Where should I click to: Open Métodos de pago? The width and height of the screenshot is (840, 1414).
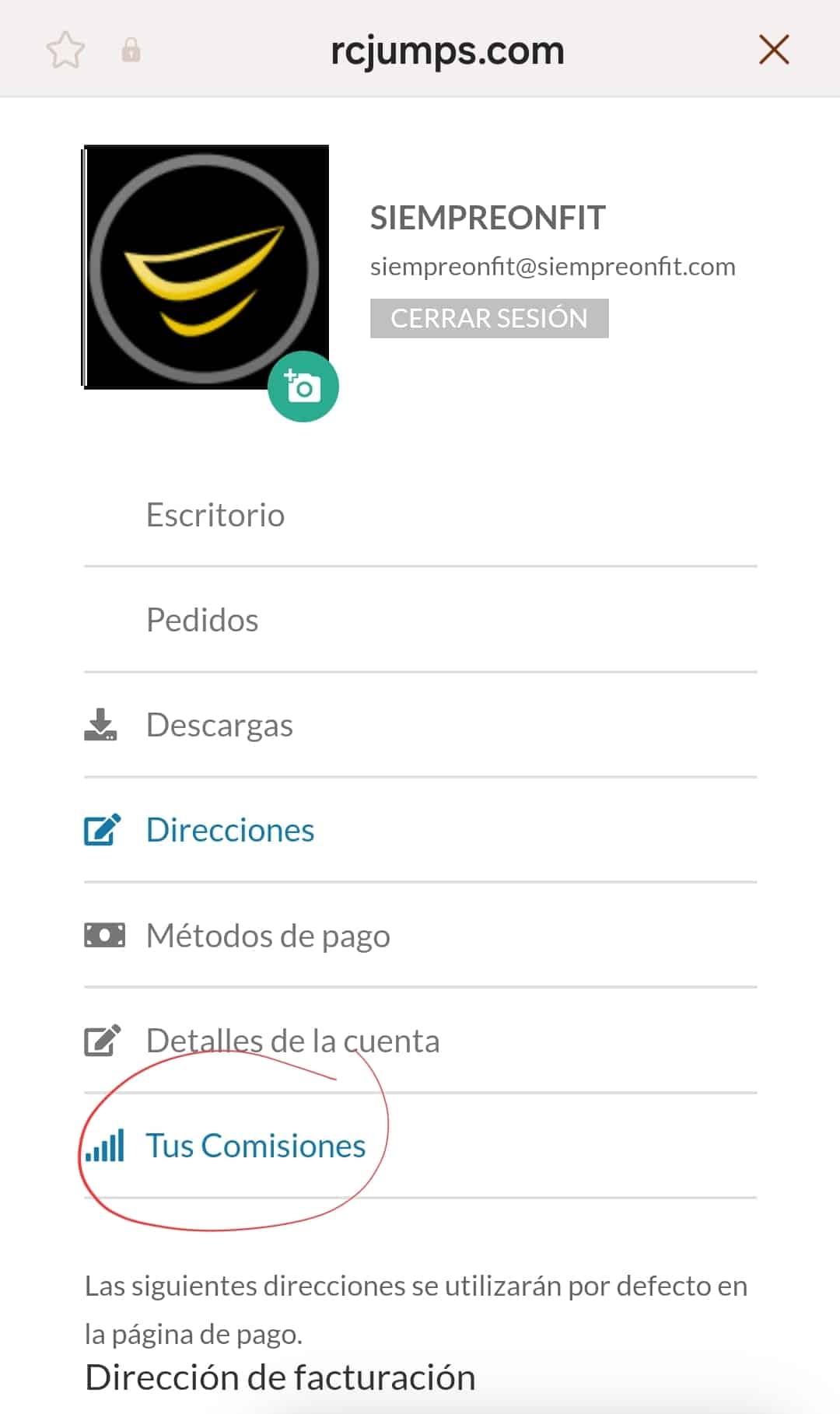[268, 936]
